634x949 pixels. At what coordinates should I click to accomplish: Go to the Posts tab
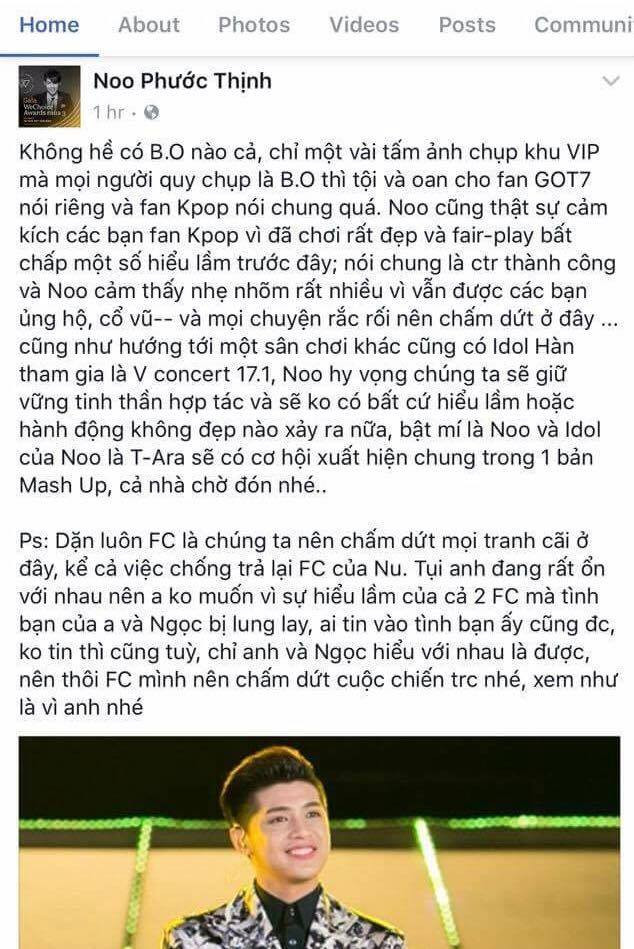[467, 25]
